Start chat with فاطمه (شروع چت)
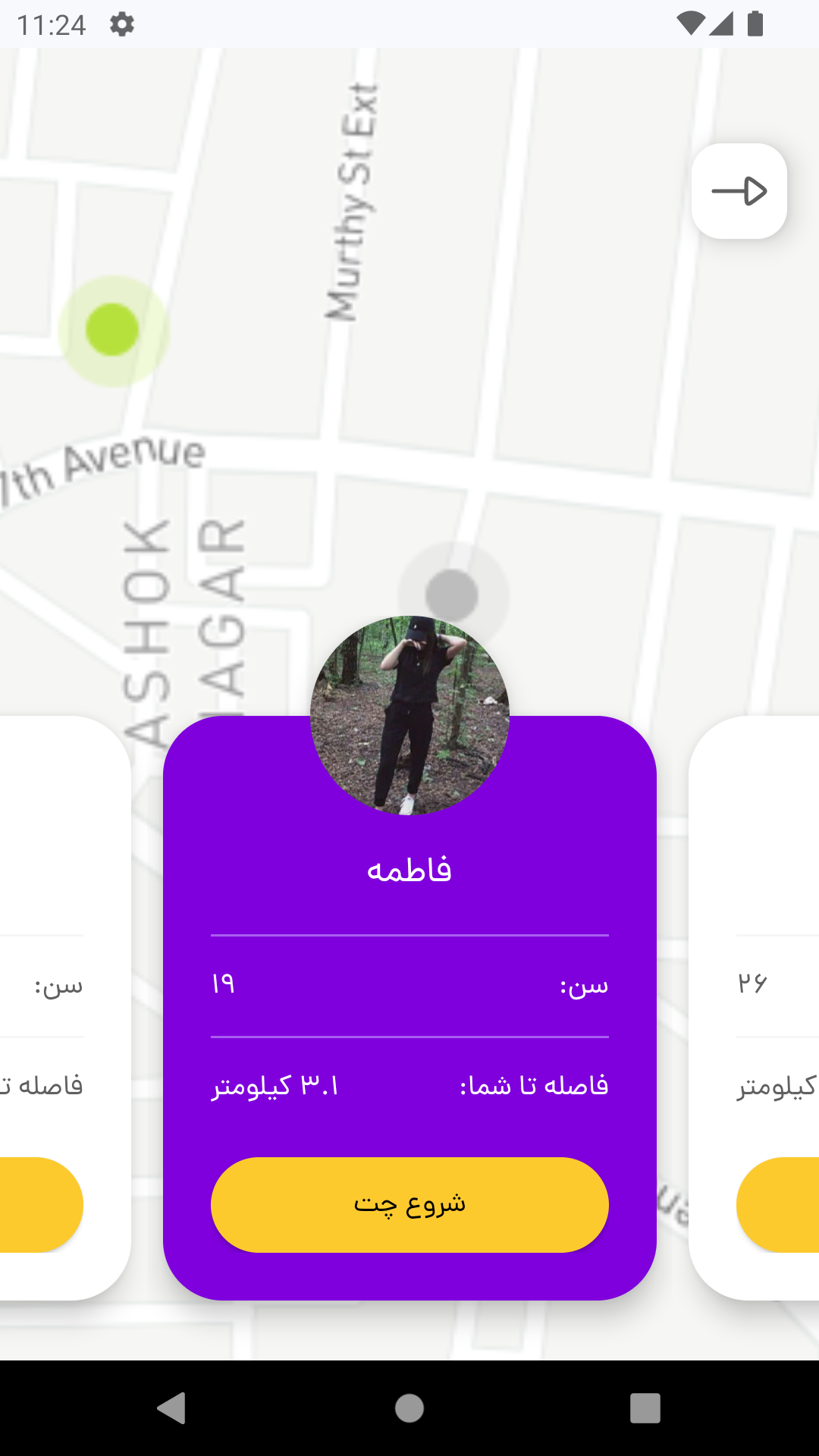Image resolution: width=819 pixels, height=1456 pixels. click(409, 1204)
